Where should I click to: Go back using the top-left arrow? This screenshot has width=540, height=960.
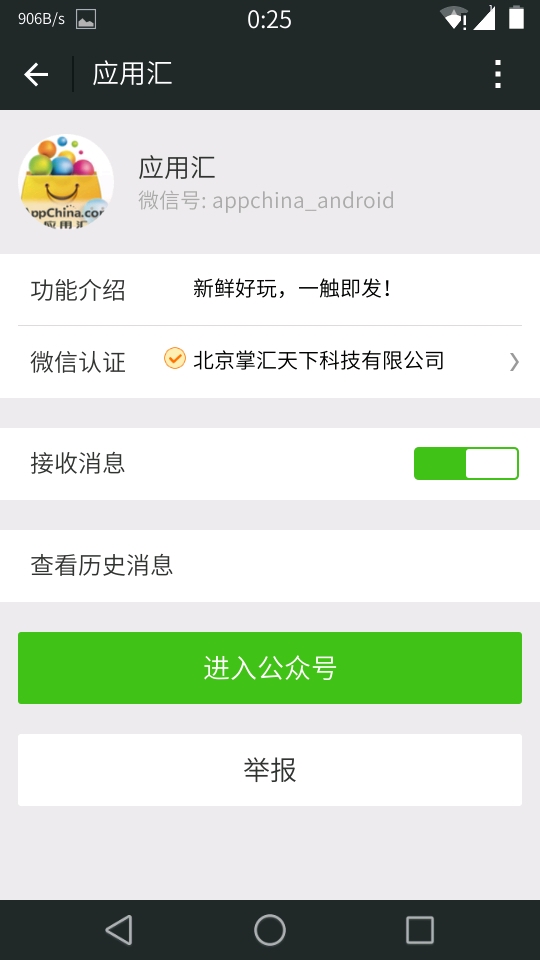click(x=36, y=75)
